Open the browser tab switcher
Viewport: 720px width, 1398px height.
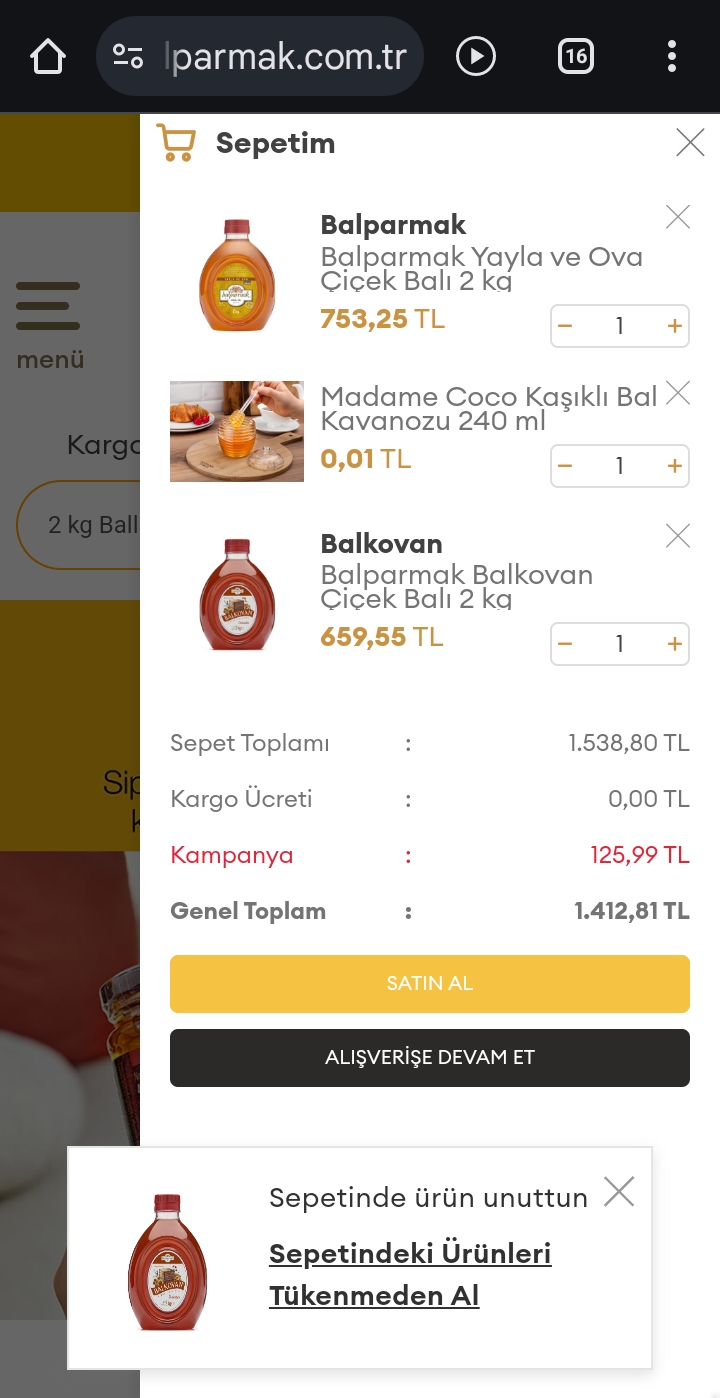coord(575,56)
